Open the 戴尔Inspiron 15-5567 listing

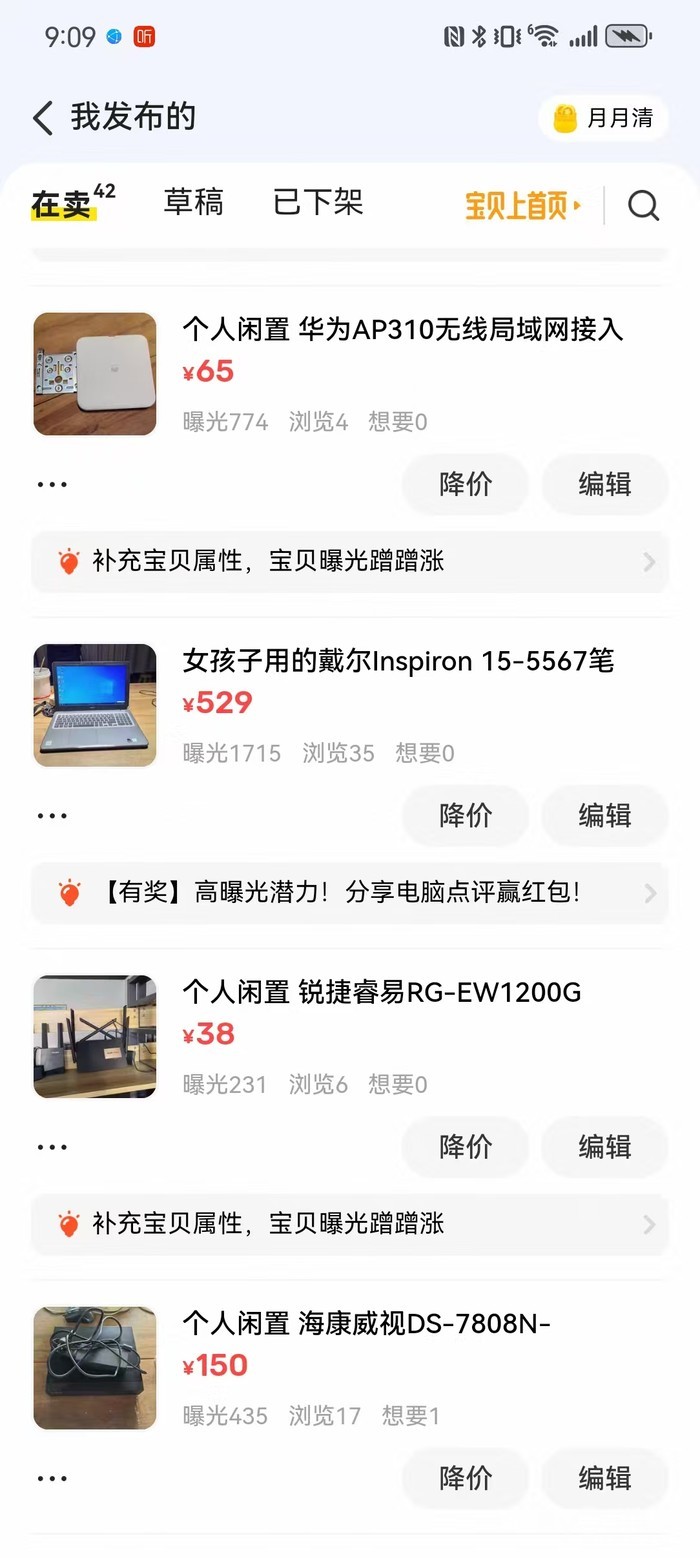[x=397, y=661]
